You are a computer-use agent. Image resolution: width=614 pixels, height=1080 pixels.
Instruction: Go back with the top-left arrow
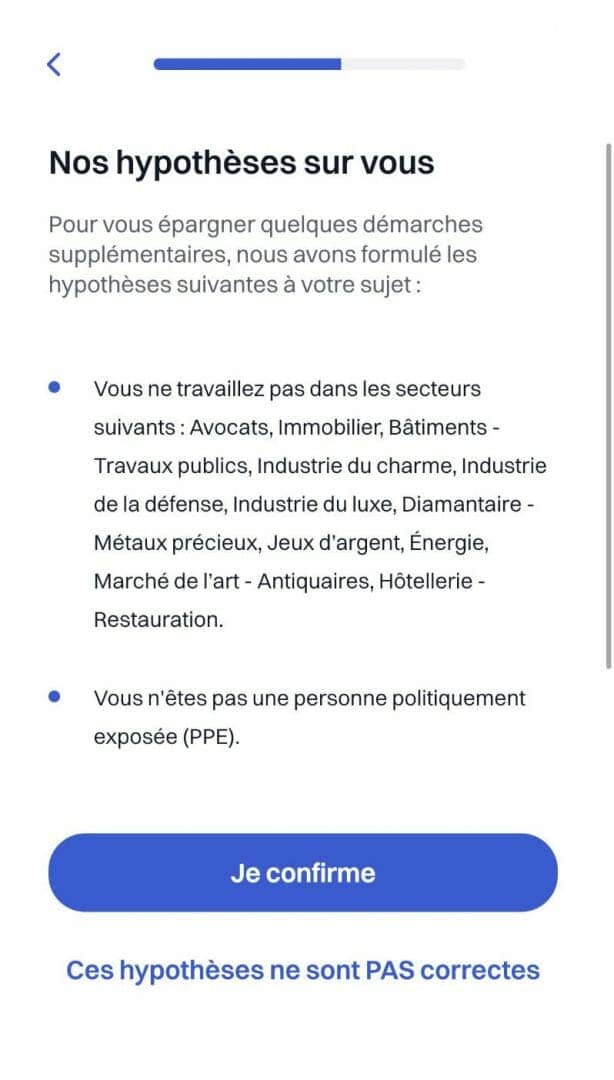pyautogui.click(x=54, y=64)
